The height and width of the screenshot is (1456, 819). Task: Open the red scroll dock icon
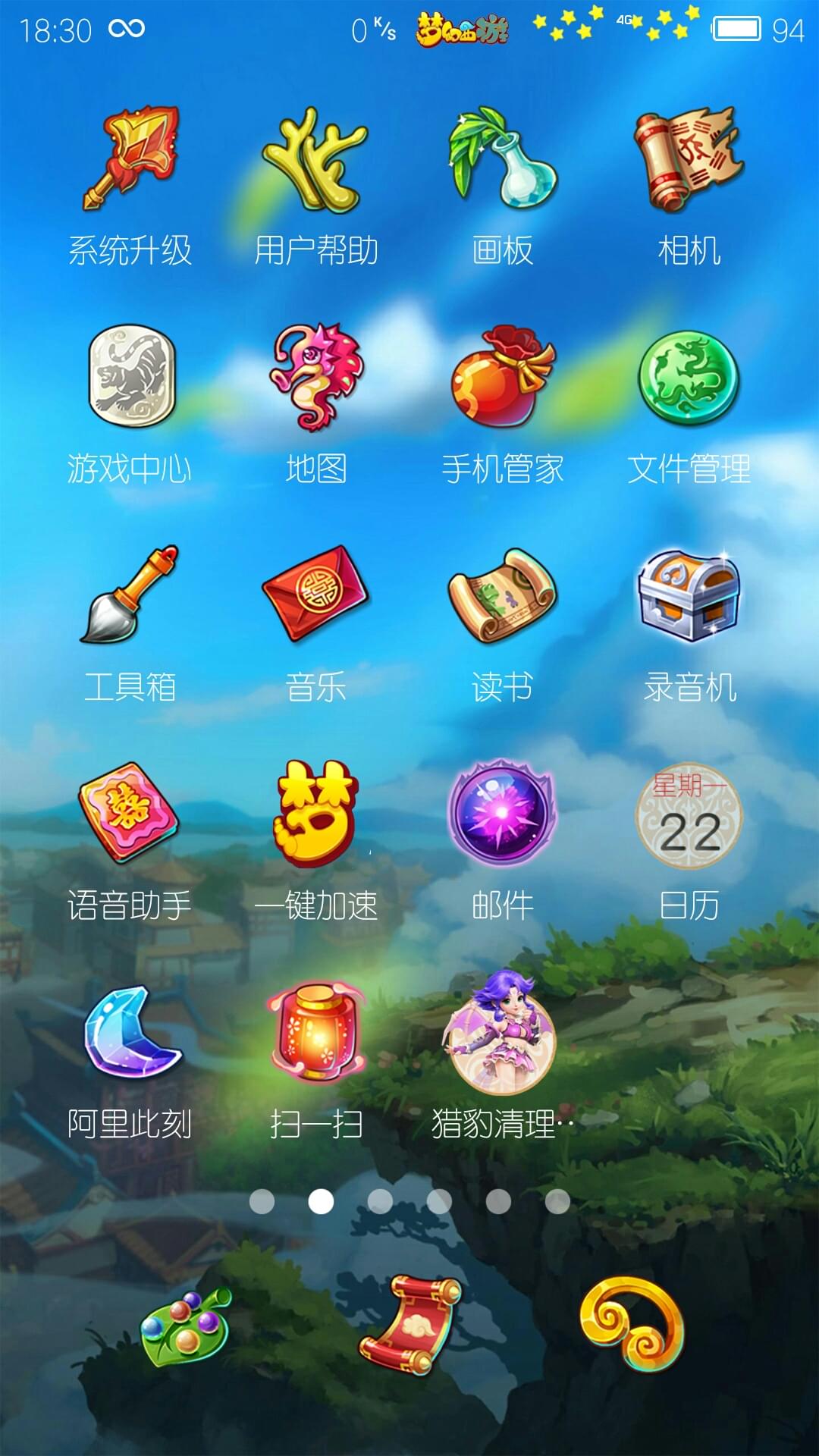tap(409, 1325)
